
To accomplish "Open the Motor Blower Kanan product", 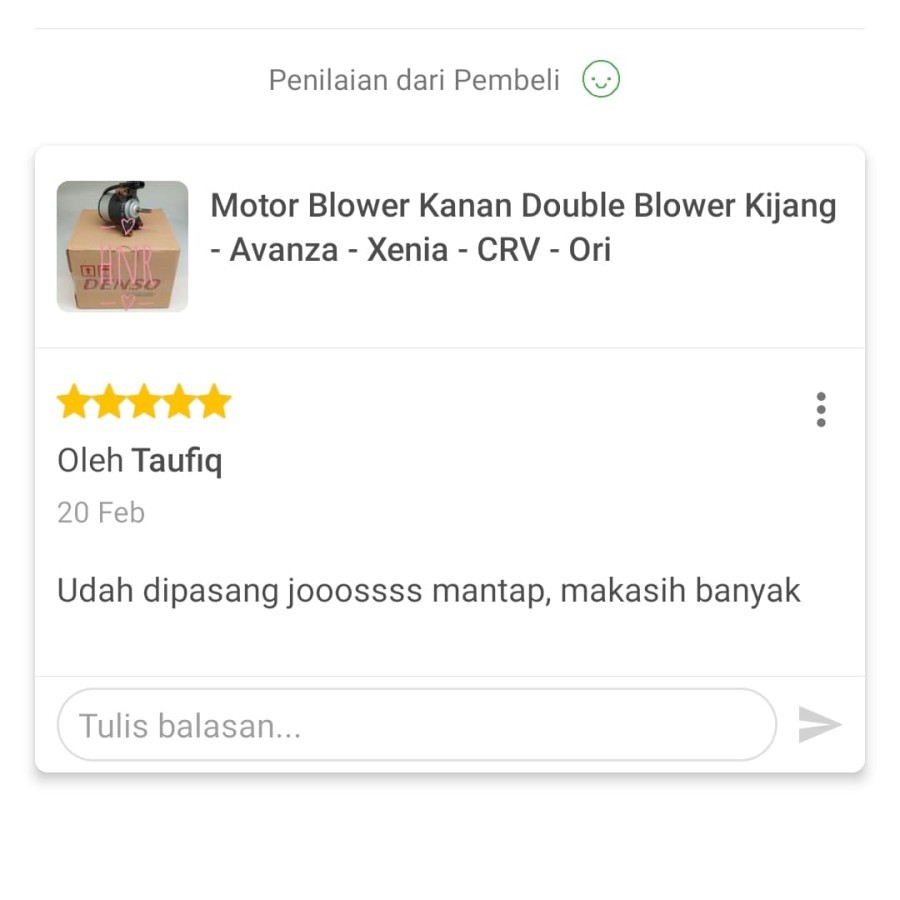I will (x=522, y=227).
